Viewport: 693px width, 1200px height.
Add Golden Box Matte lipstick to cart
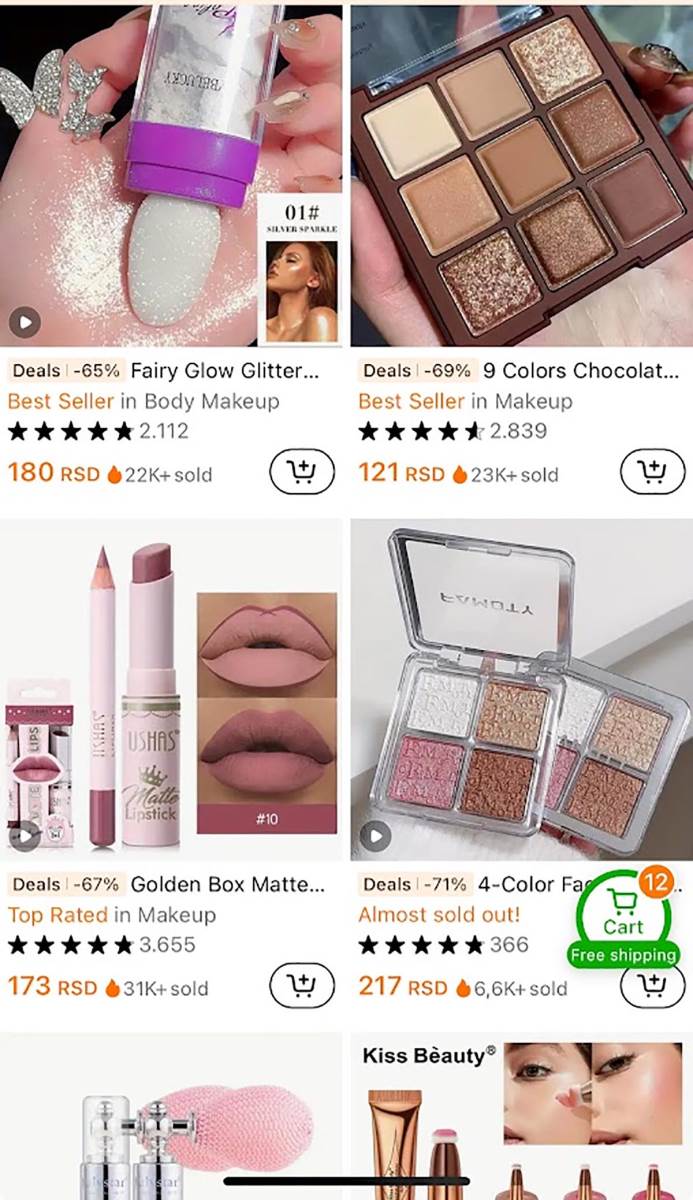pyautogui.click(x=301, y=986)
